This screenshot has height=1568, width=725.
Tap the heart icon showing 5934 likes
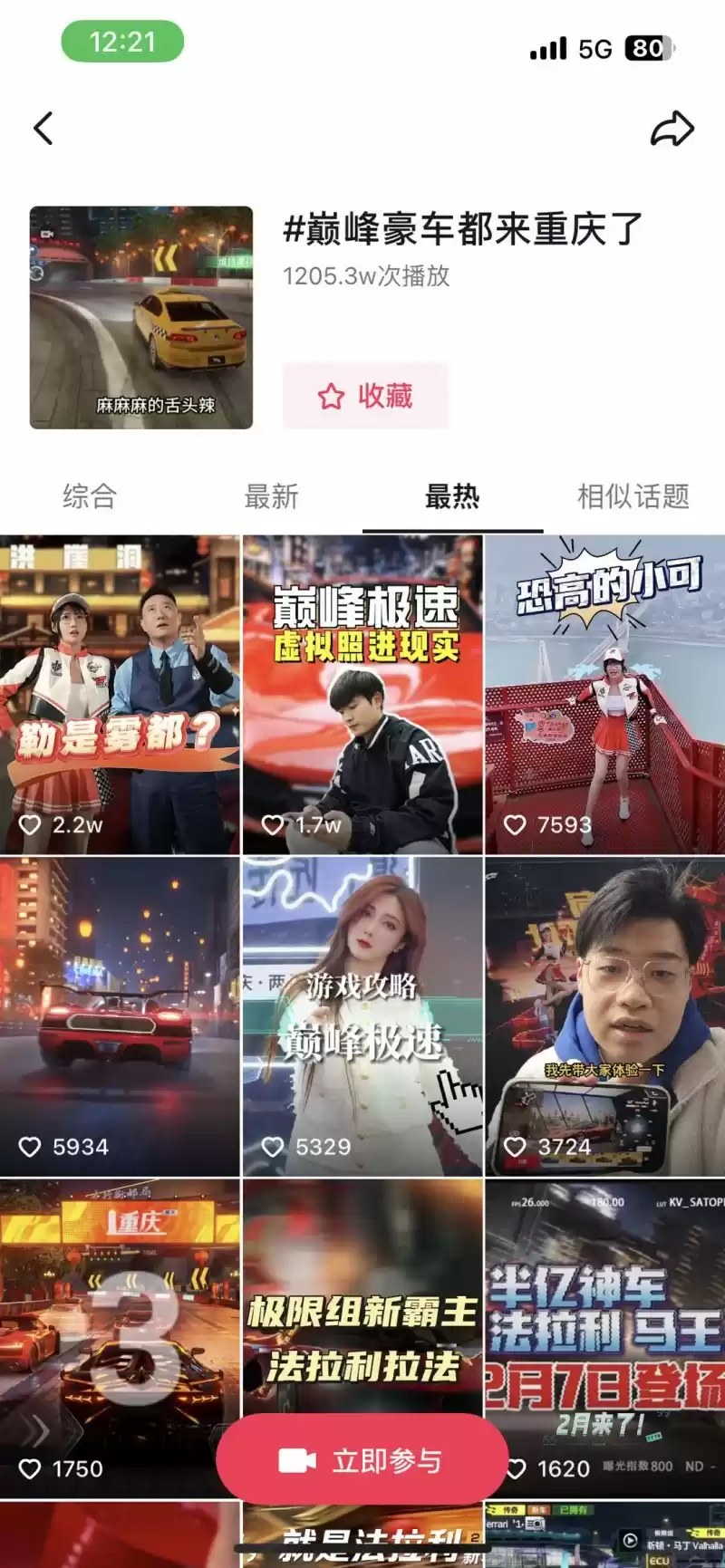coord(32,1147)
